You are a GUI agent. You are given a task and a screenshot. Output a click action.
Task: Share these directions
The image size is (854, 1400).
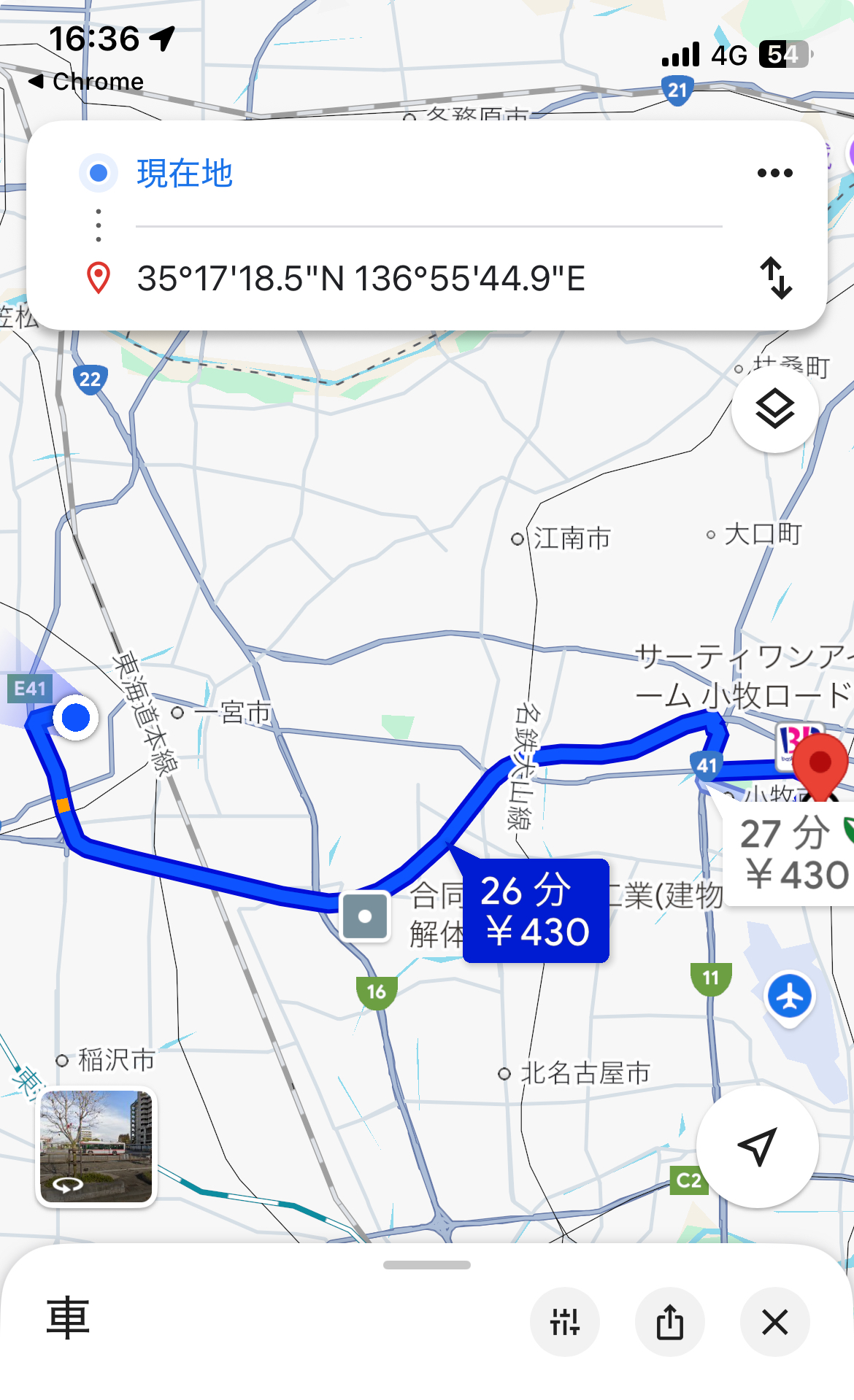tap(669, 1321)
